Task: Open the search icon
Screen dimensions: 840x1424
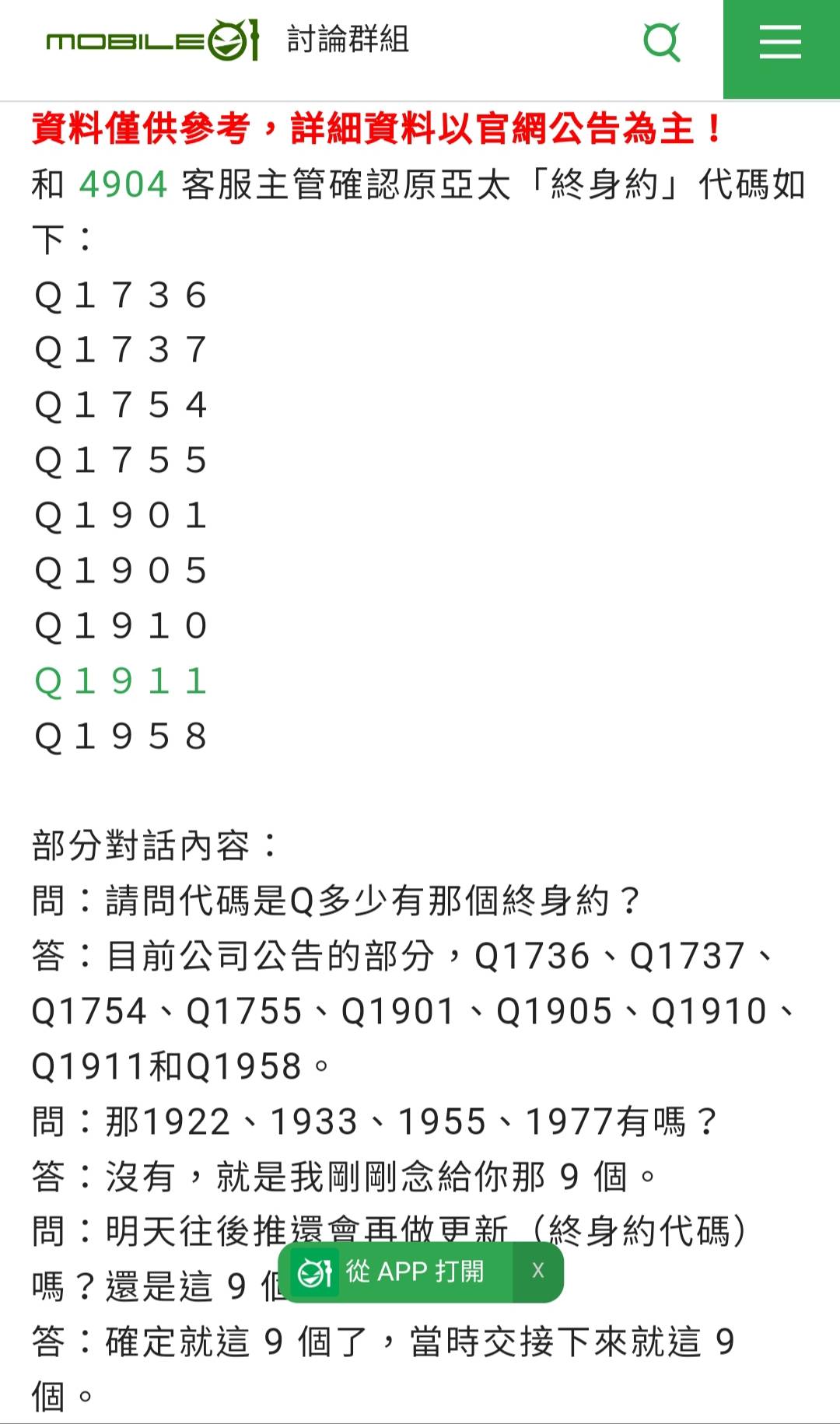Action: pyautogui.click(x=662, y=42)
